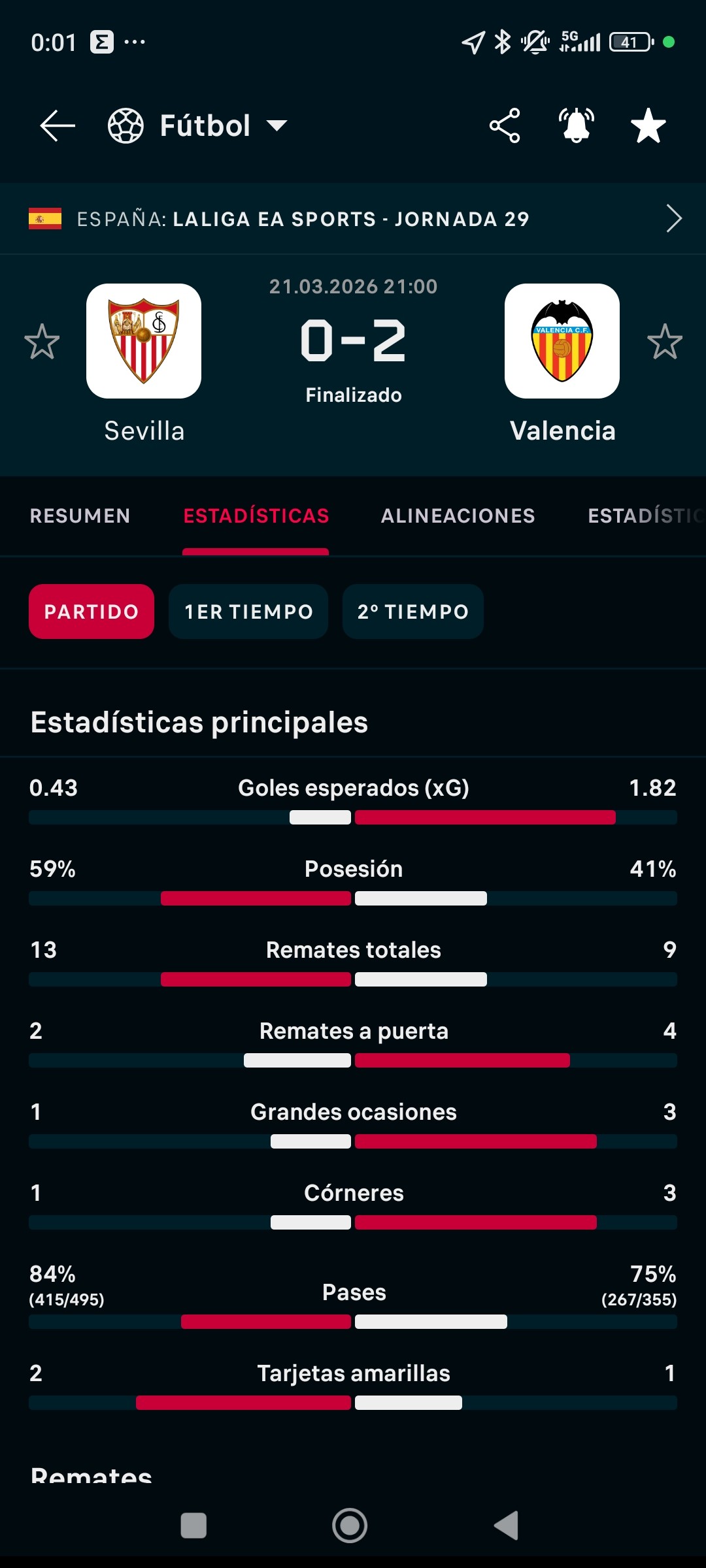Open LaLiga EA Sports Jornada 29 page
The height and width of the screenshot is (1568, 706).
[x=353, y=218]
